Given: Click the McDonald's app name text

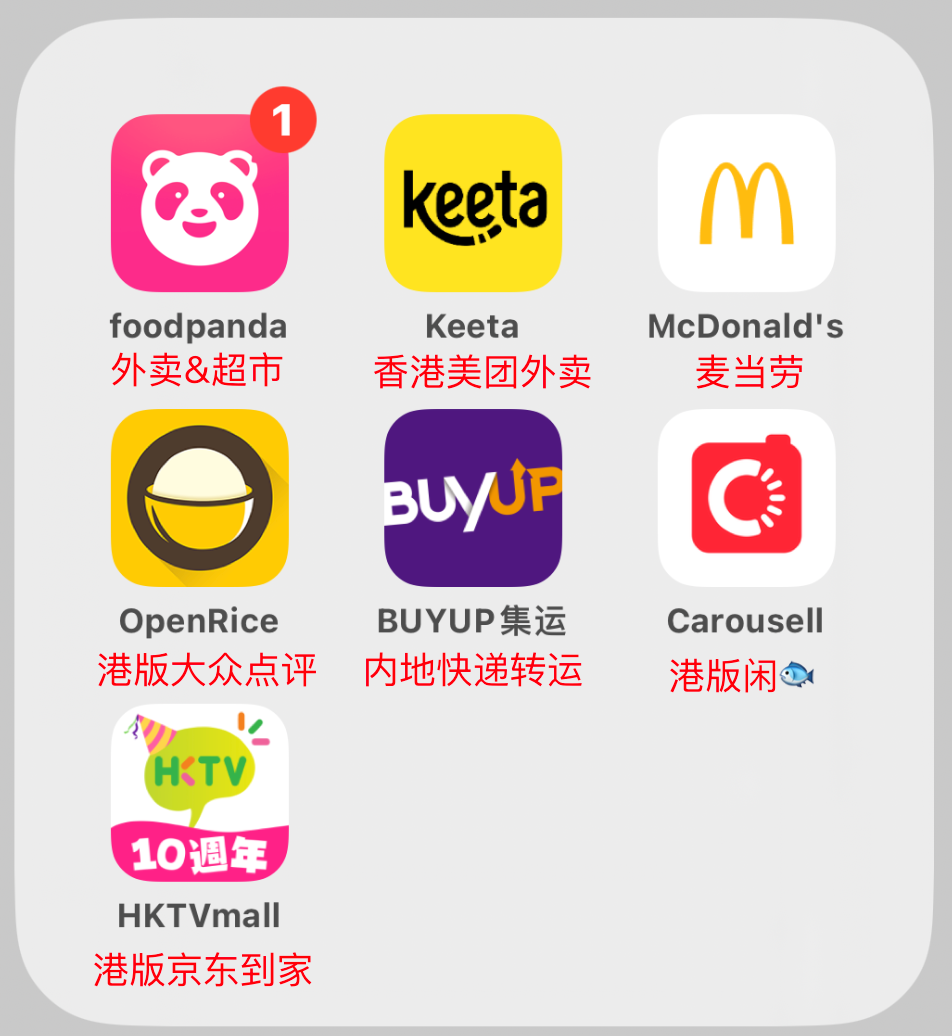Looking at the screenshot, I should click(744, 326).
